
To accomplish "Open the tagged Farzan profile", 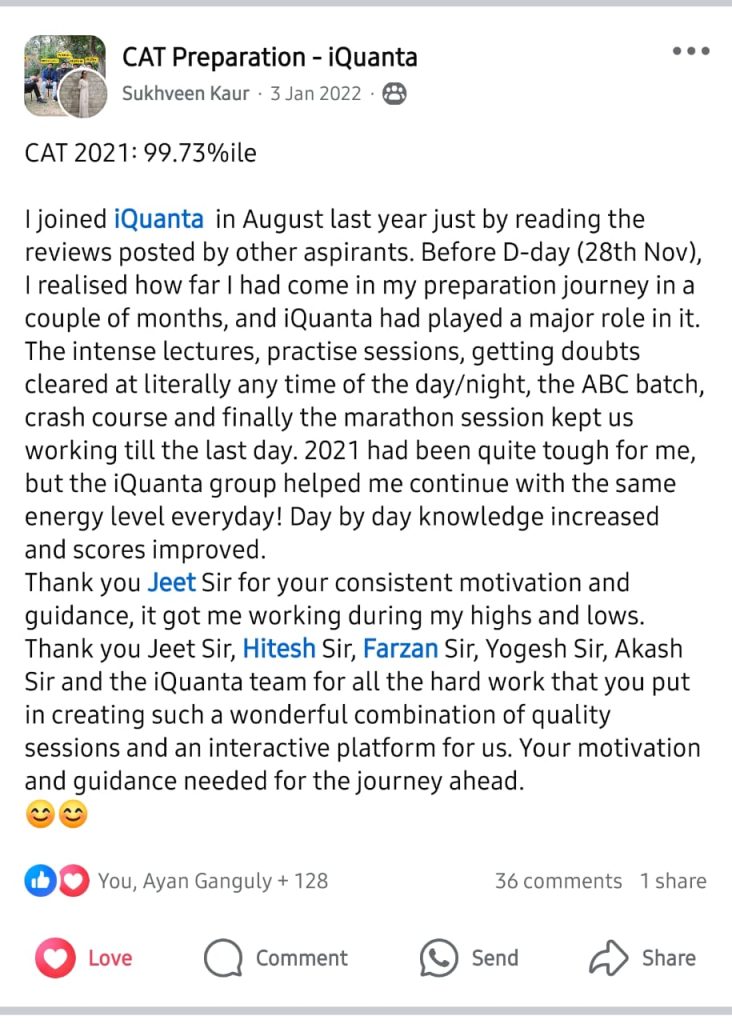I will 400,648.
